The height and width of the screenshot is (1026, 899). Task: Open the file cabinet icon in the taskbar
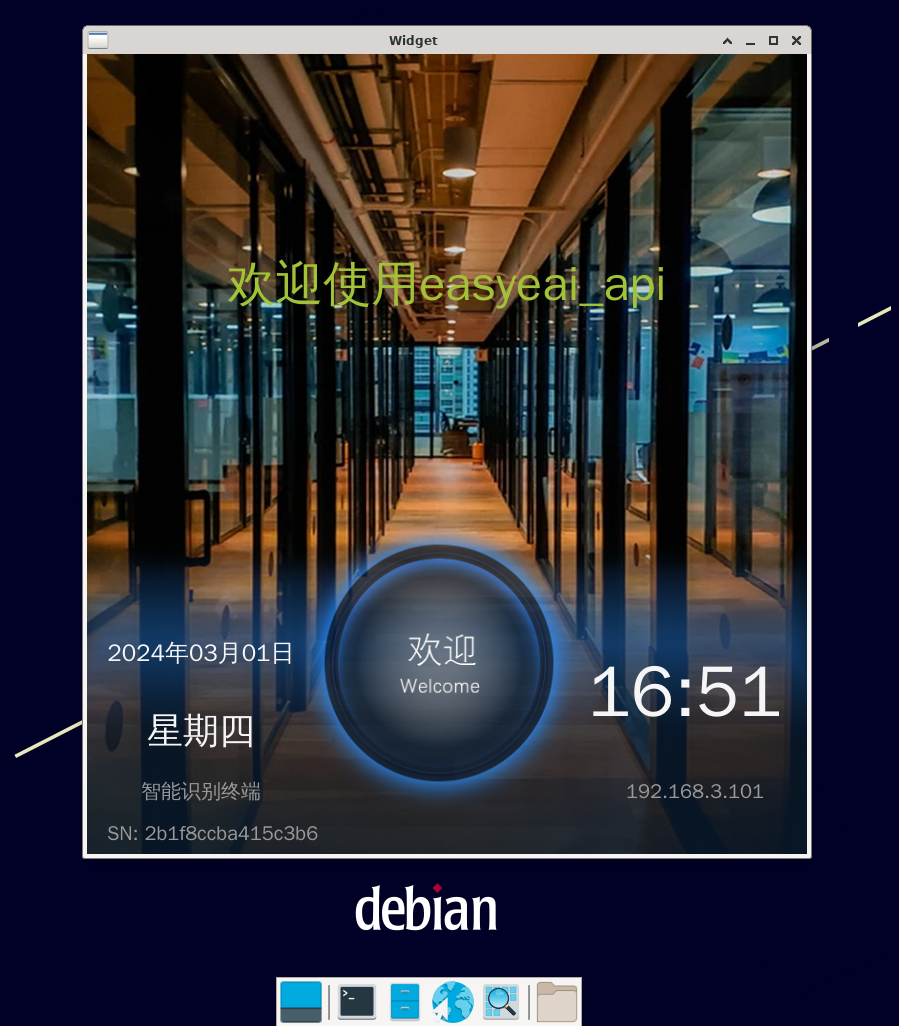[404, 1000]
